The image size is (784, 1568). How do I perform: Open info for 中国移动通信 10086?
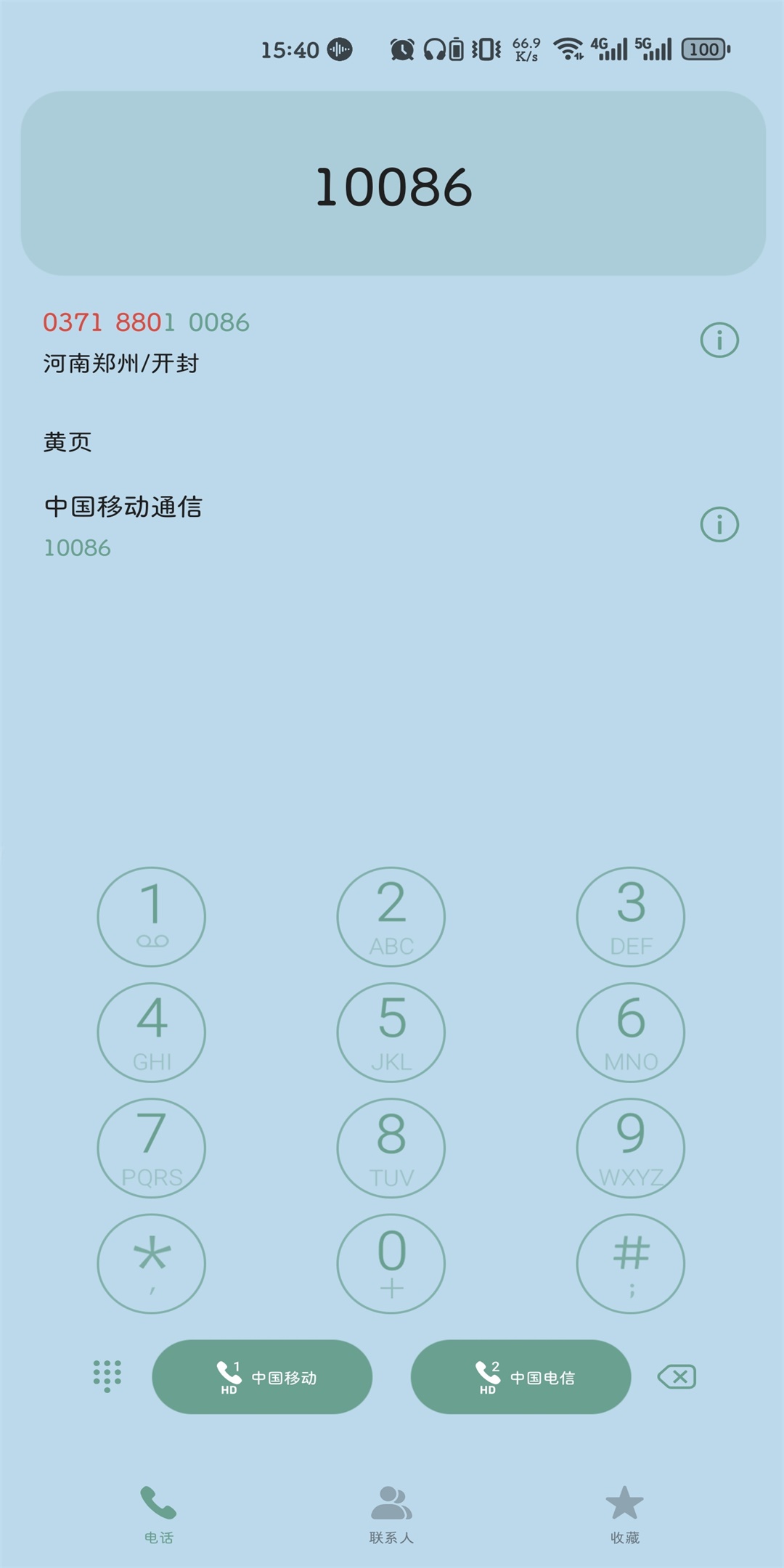point(719,524)
